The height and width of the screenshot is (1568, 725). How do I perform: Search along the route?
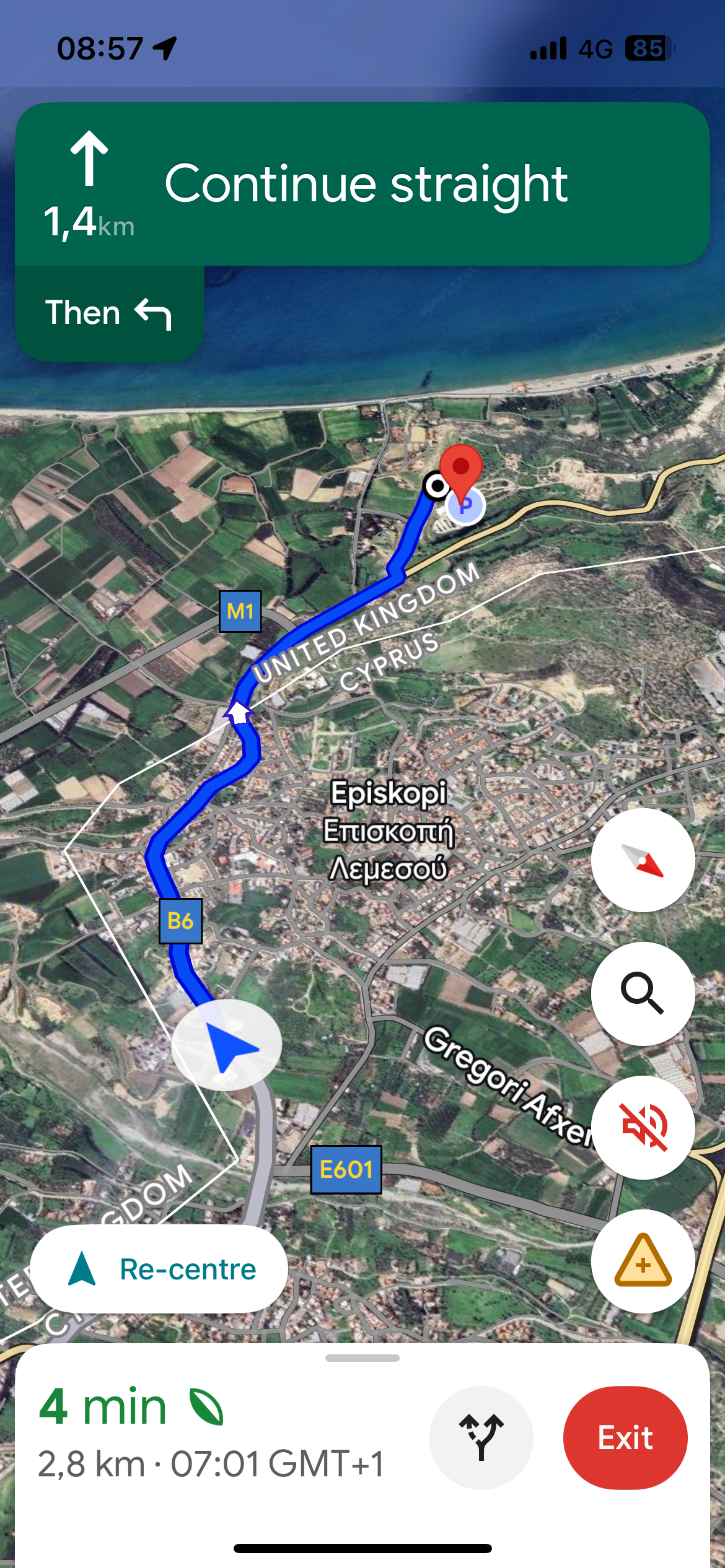[x=643, y=993]
